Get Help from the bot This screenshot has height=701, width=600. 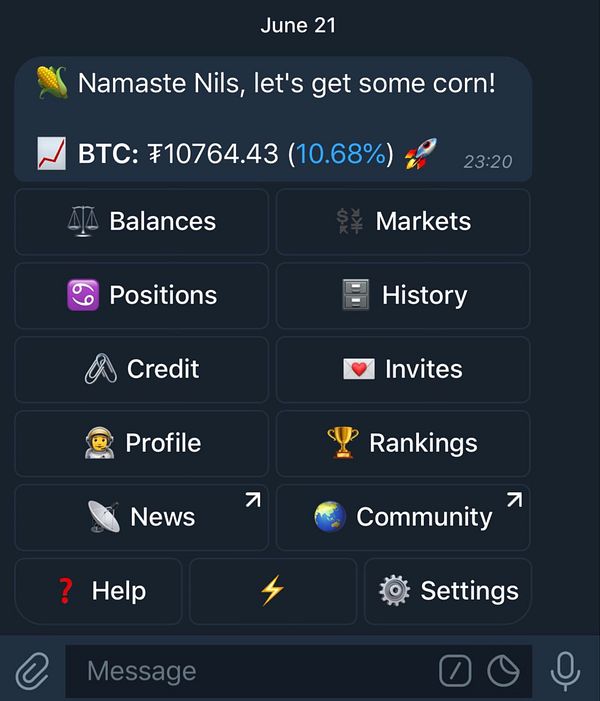coord(98,591)
